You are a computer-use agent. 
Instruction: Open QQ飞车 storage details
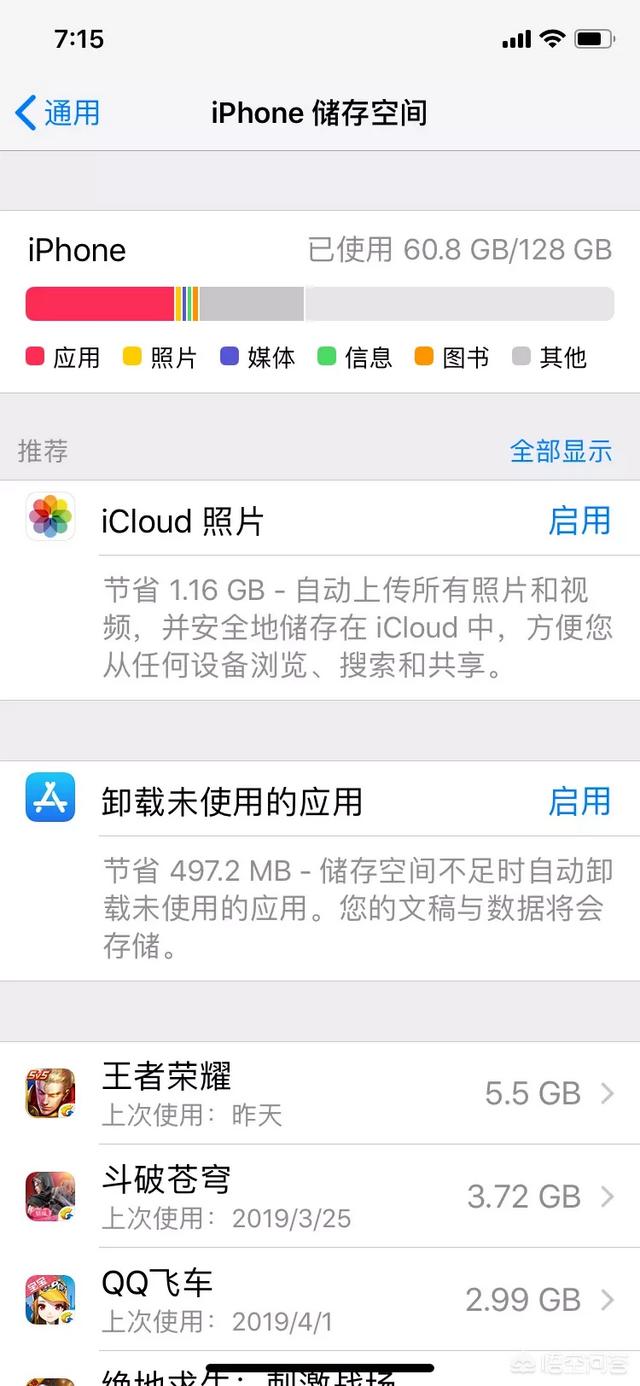pos(320,1299)
